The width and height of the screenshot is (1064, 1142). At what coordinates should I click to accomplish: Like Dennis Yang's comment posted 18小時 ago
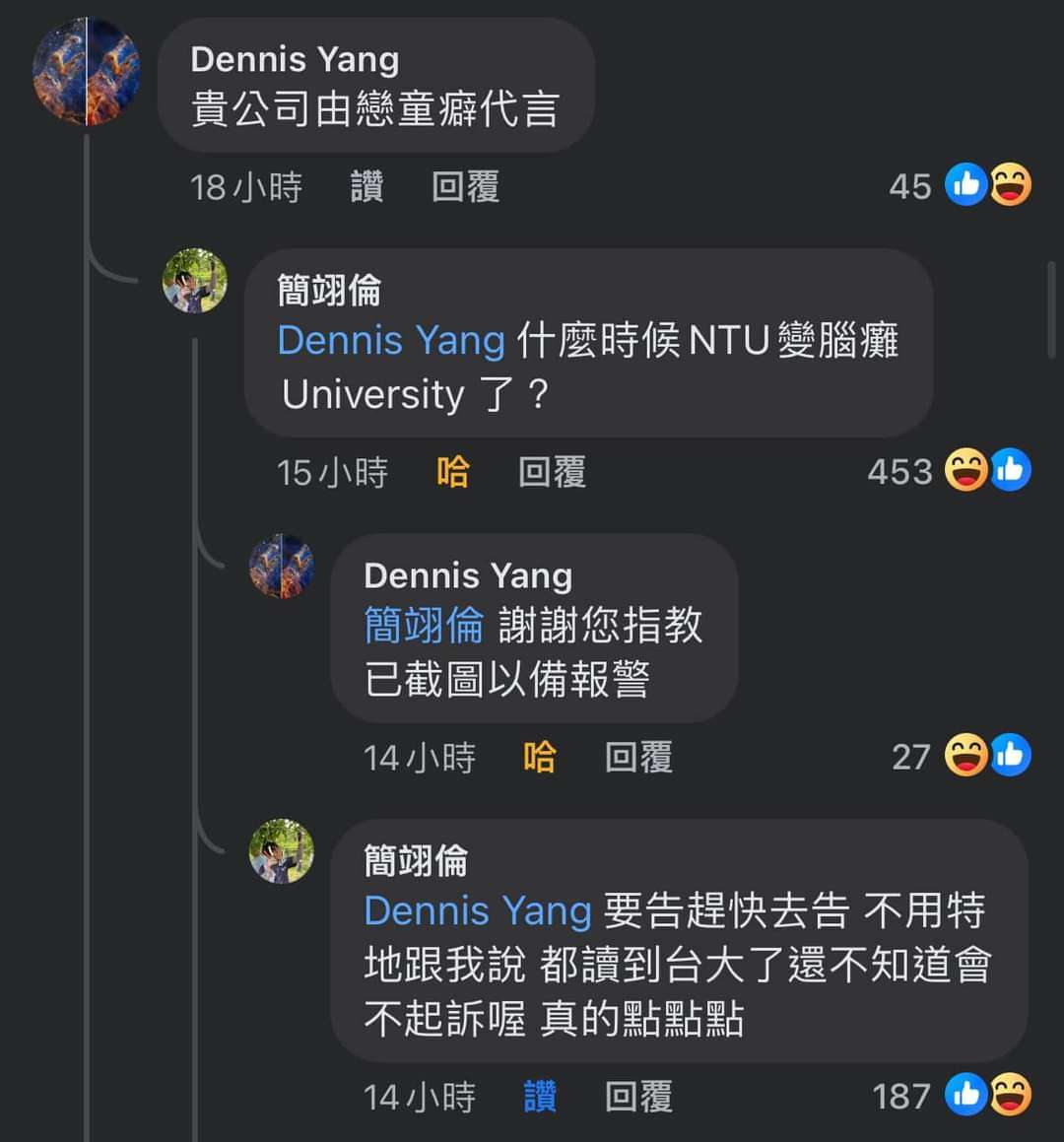[x=366, y=186]
